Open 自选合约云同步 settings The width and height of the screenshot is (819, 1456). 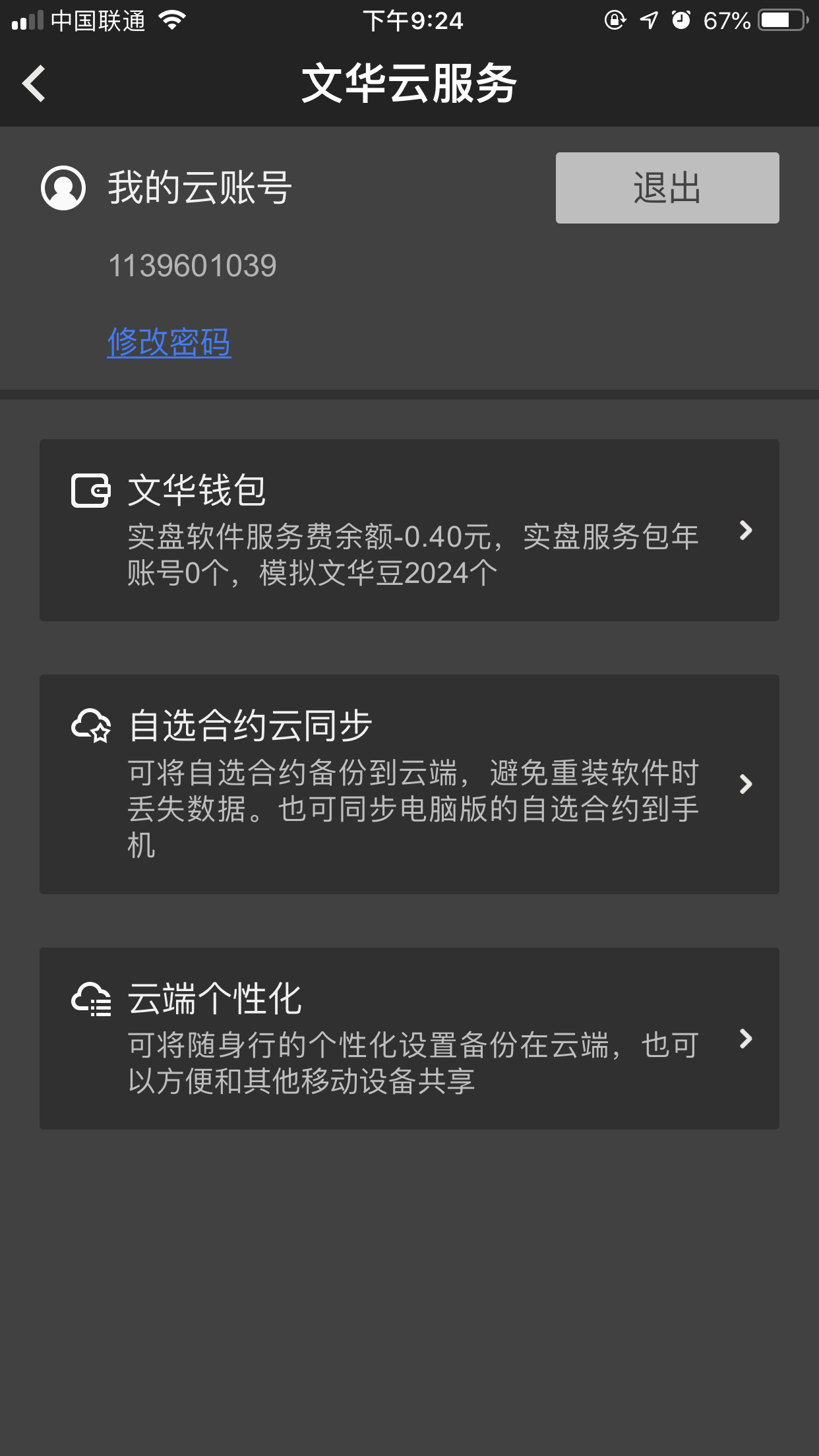pos(409,783)
